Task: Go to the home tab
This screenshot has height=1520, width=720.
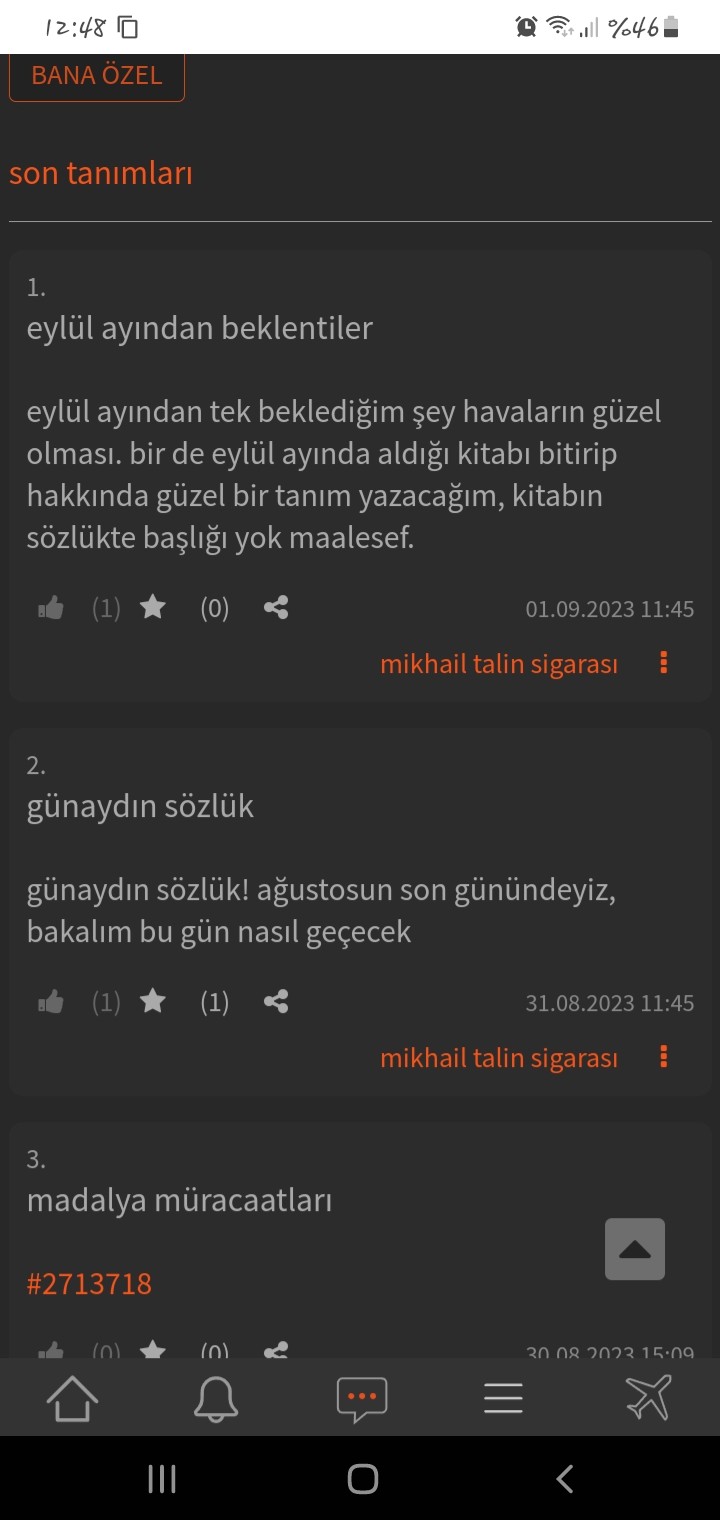Action: click(x=73, y=1397)
